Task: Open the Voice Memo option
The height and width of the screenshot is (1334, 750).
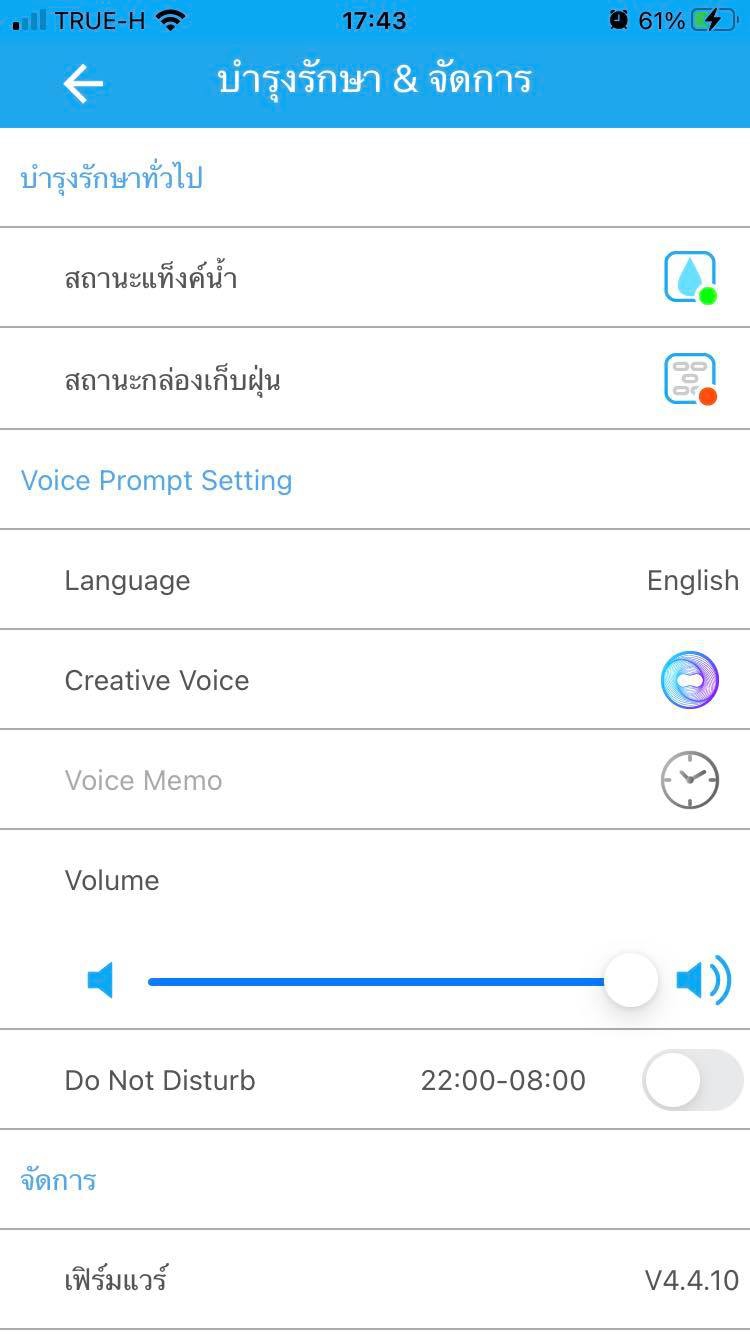Action: tap(375, 780)
